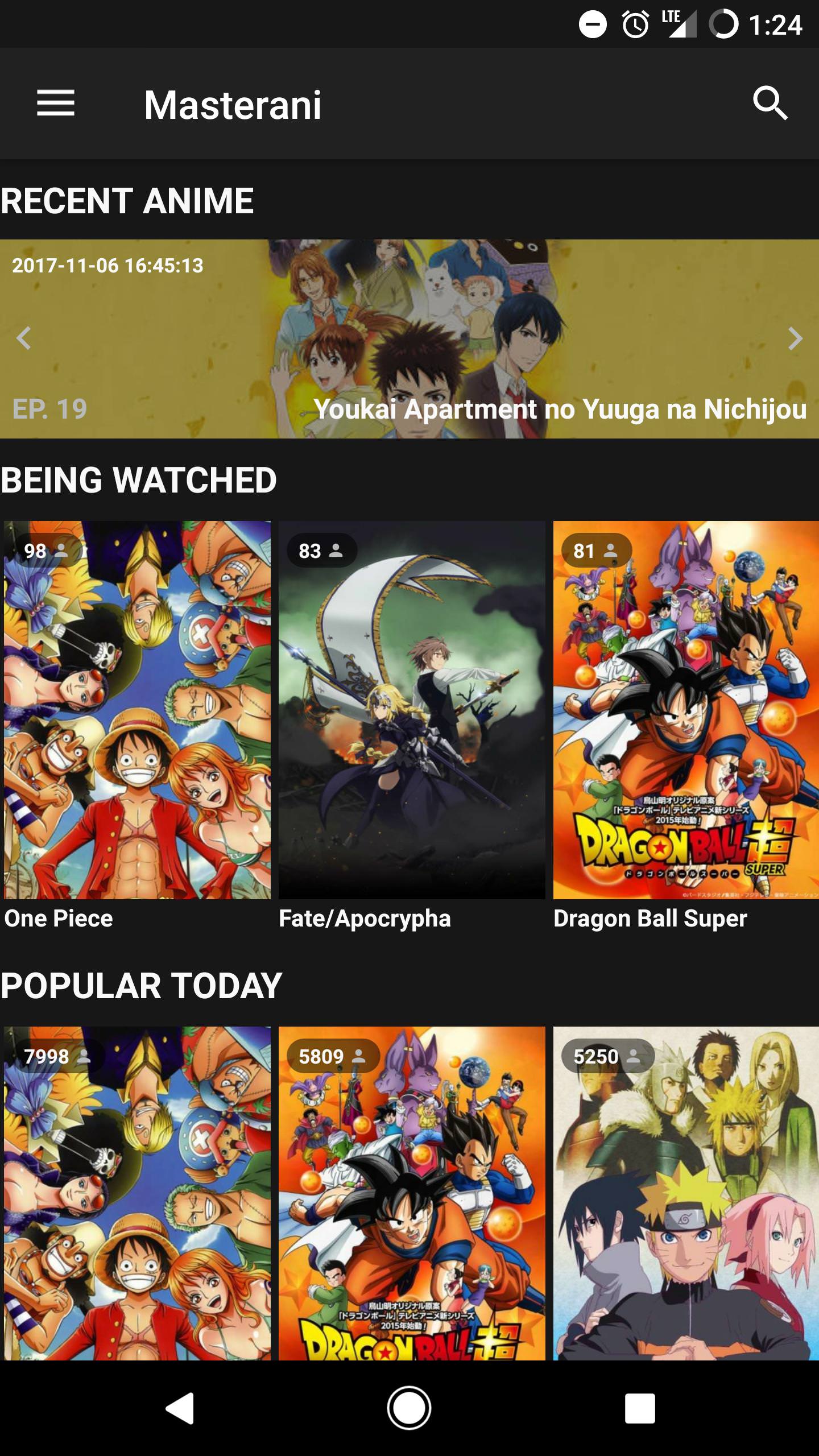Show the next recent anime

pyautogui.click(x=795, y=338)
